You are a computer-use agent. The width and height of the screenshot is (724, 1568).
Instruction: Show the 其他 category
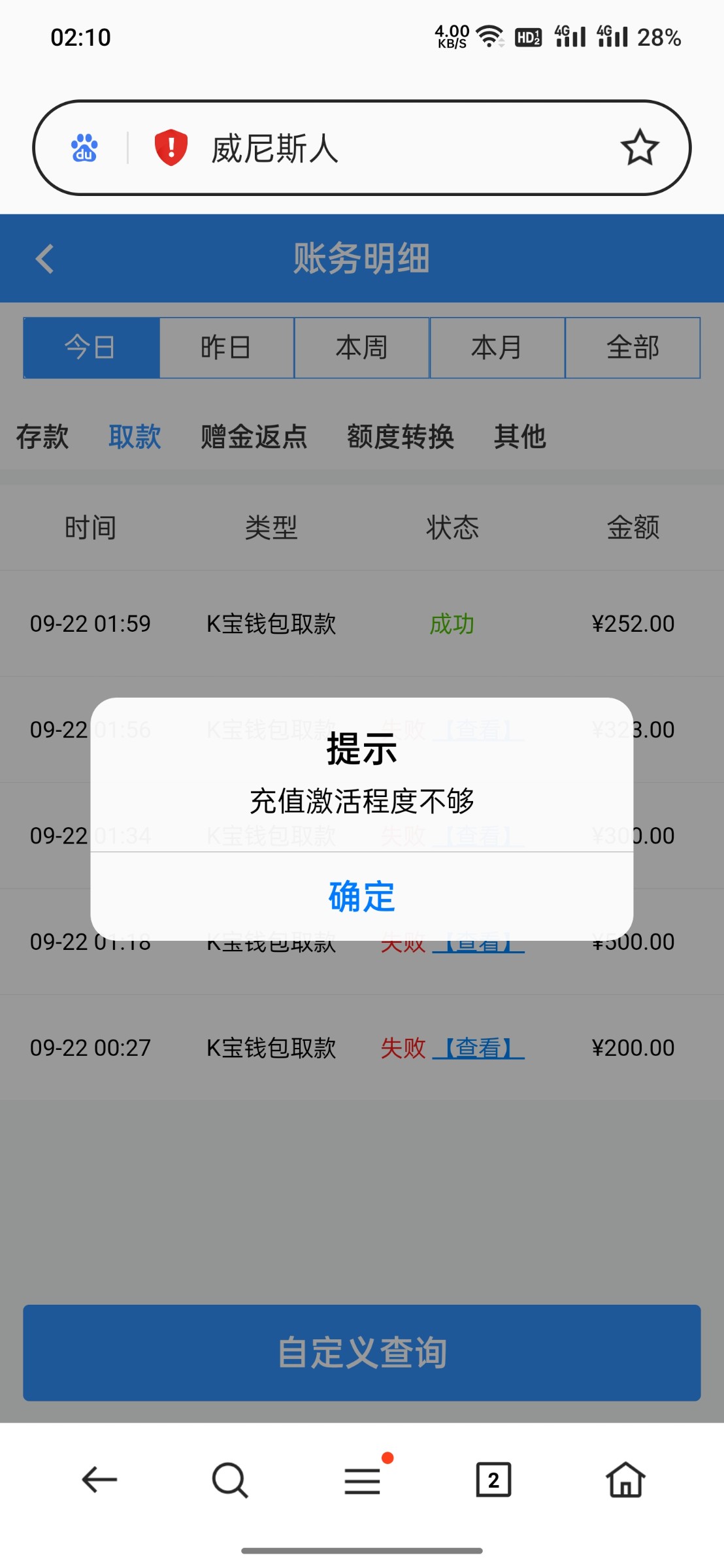click(x=519, y=436)
